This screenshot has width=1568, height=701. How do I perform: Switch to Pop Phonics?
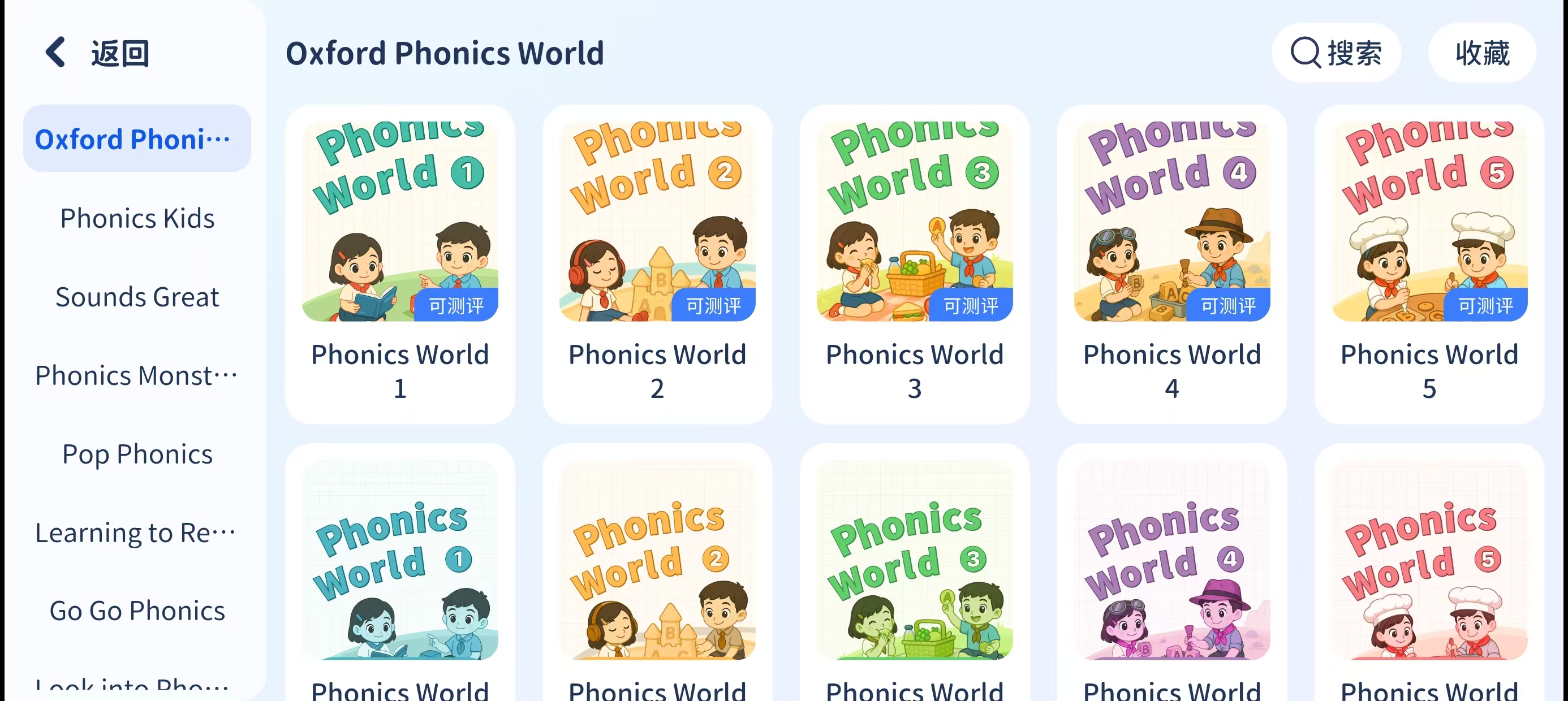tap(137, 454)
